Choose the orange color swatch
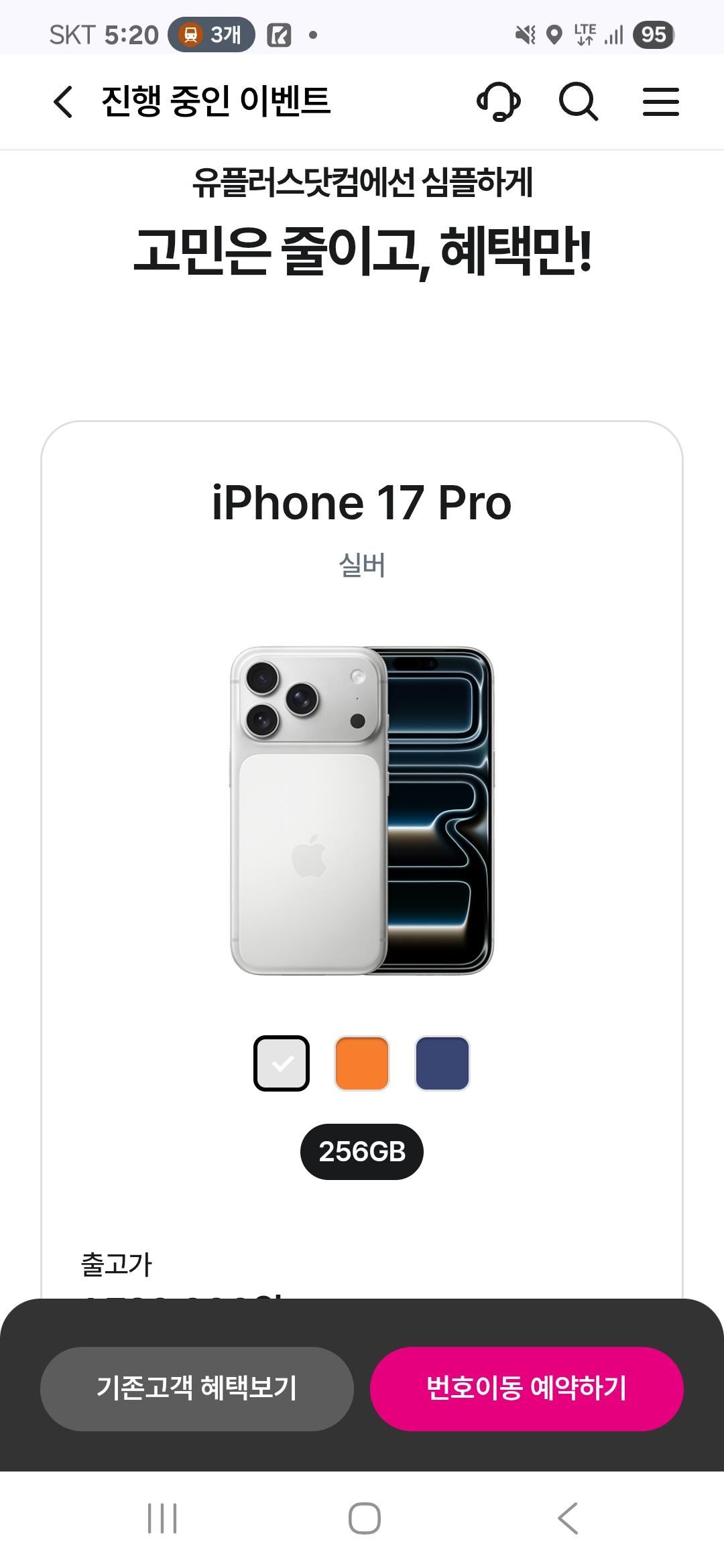Screen dimensions: 724x1568 click(x=362, y=1063)
